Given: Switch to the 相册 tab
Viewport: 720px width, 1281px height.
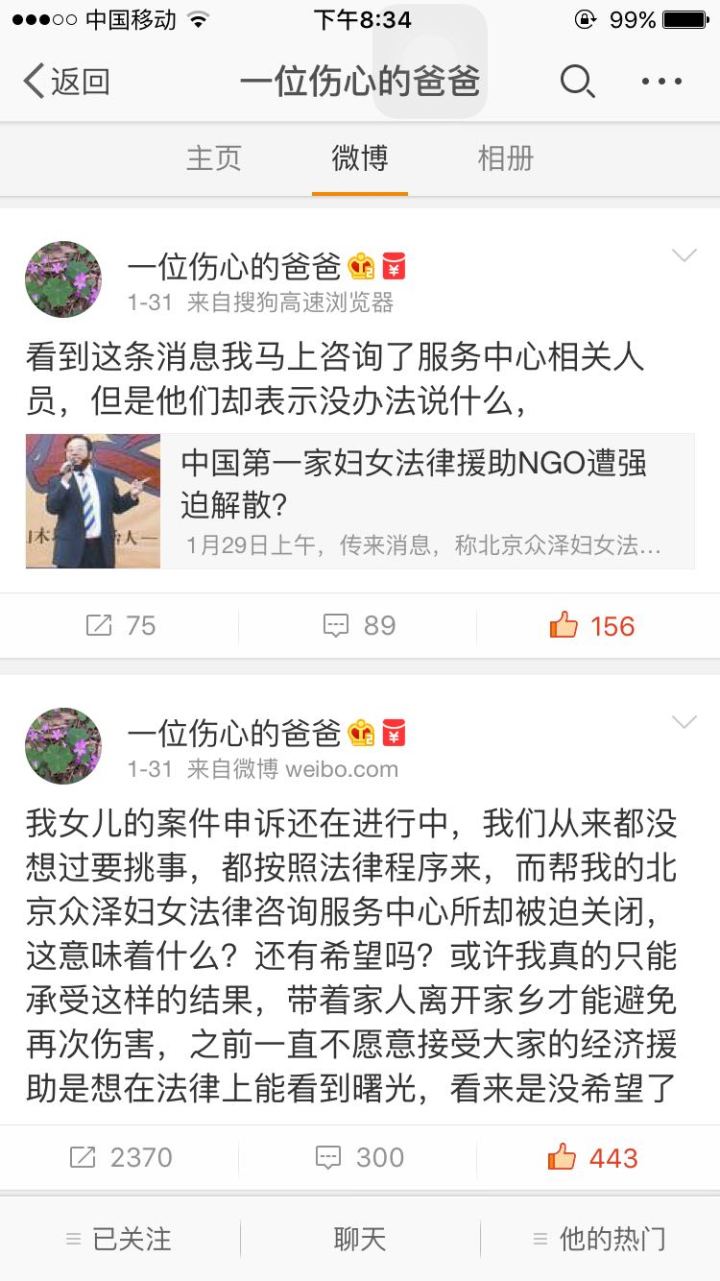Looking at the screenshot, I should [506, 158].
